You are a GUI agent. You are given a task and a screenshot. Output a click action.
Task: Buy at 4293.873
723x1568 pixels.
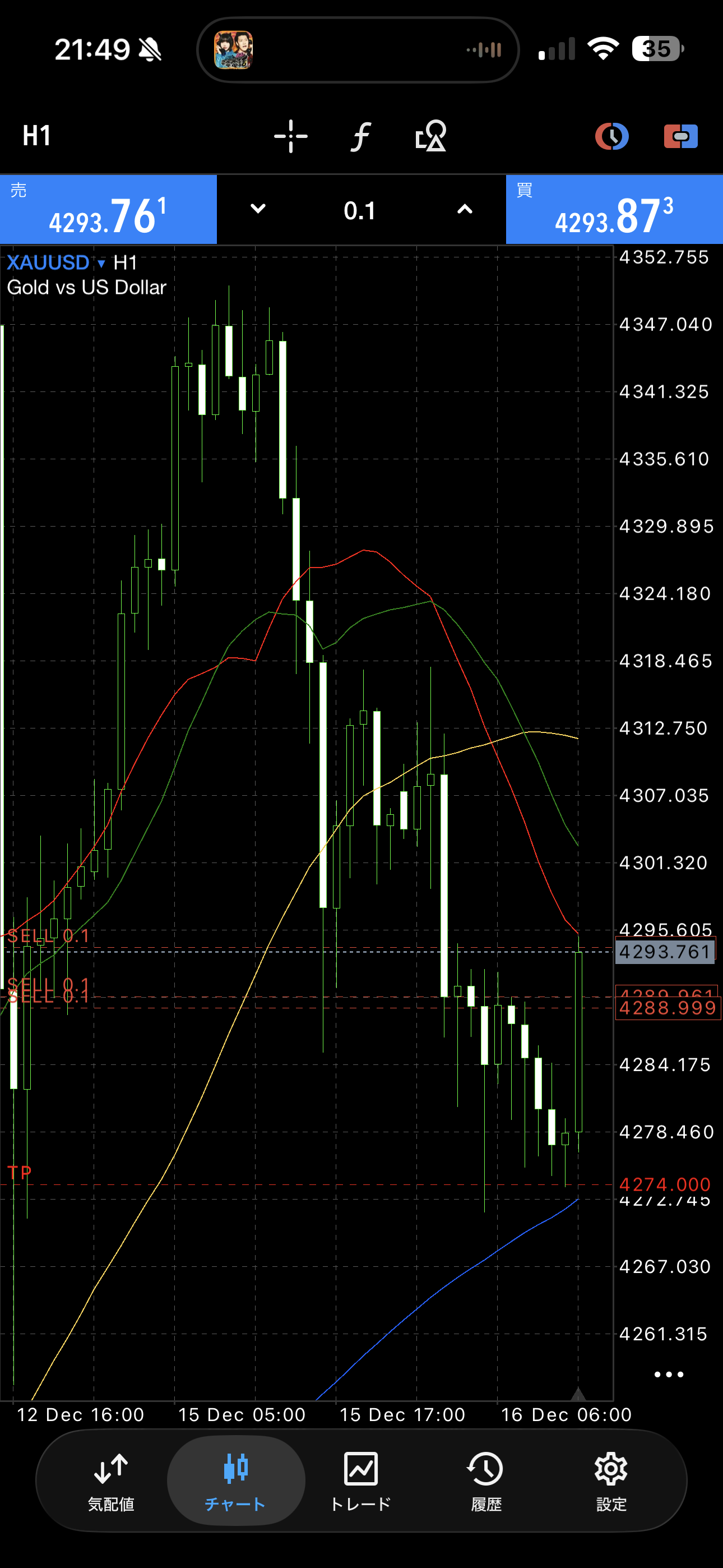tap(614, 210)
